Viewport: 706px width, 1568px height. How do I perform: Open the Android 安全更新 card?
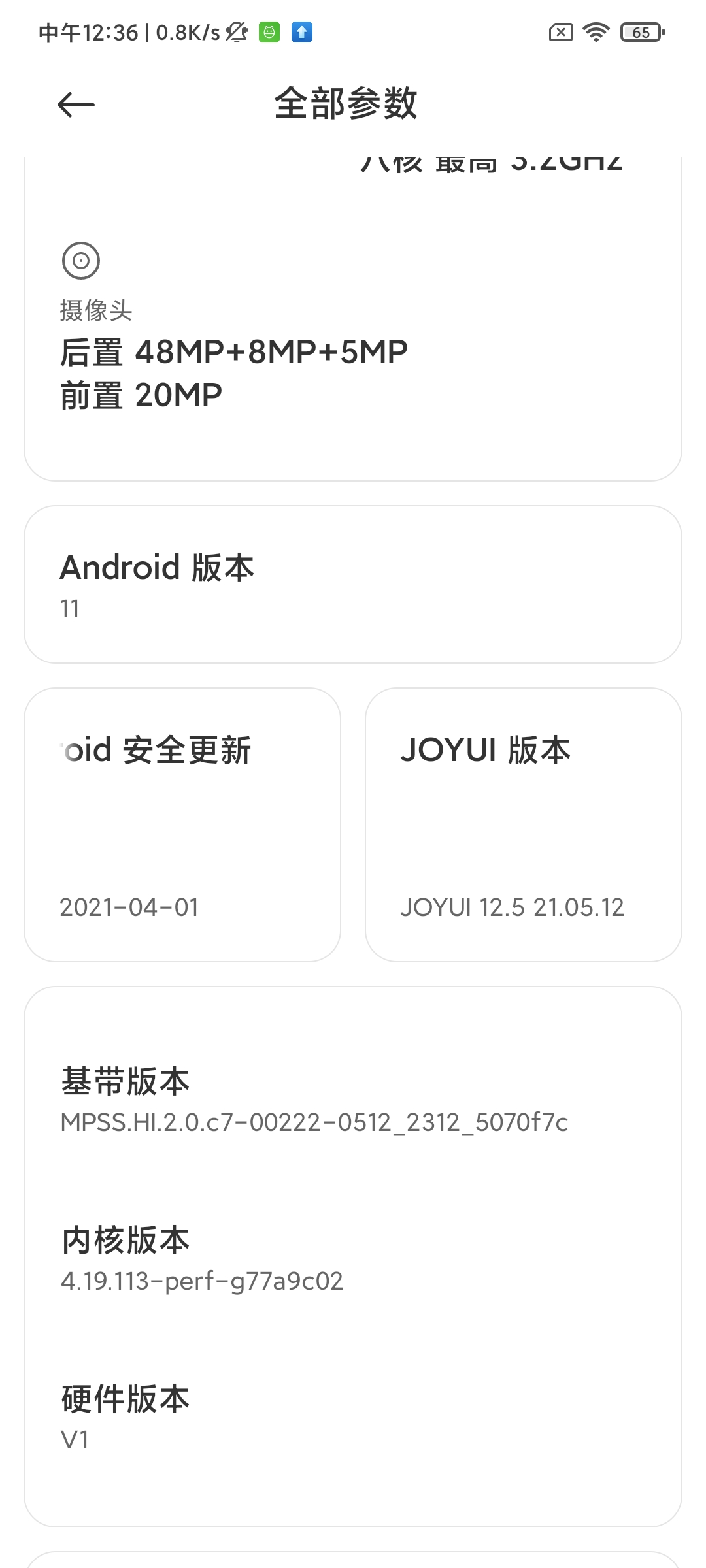tap(182, 825)
